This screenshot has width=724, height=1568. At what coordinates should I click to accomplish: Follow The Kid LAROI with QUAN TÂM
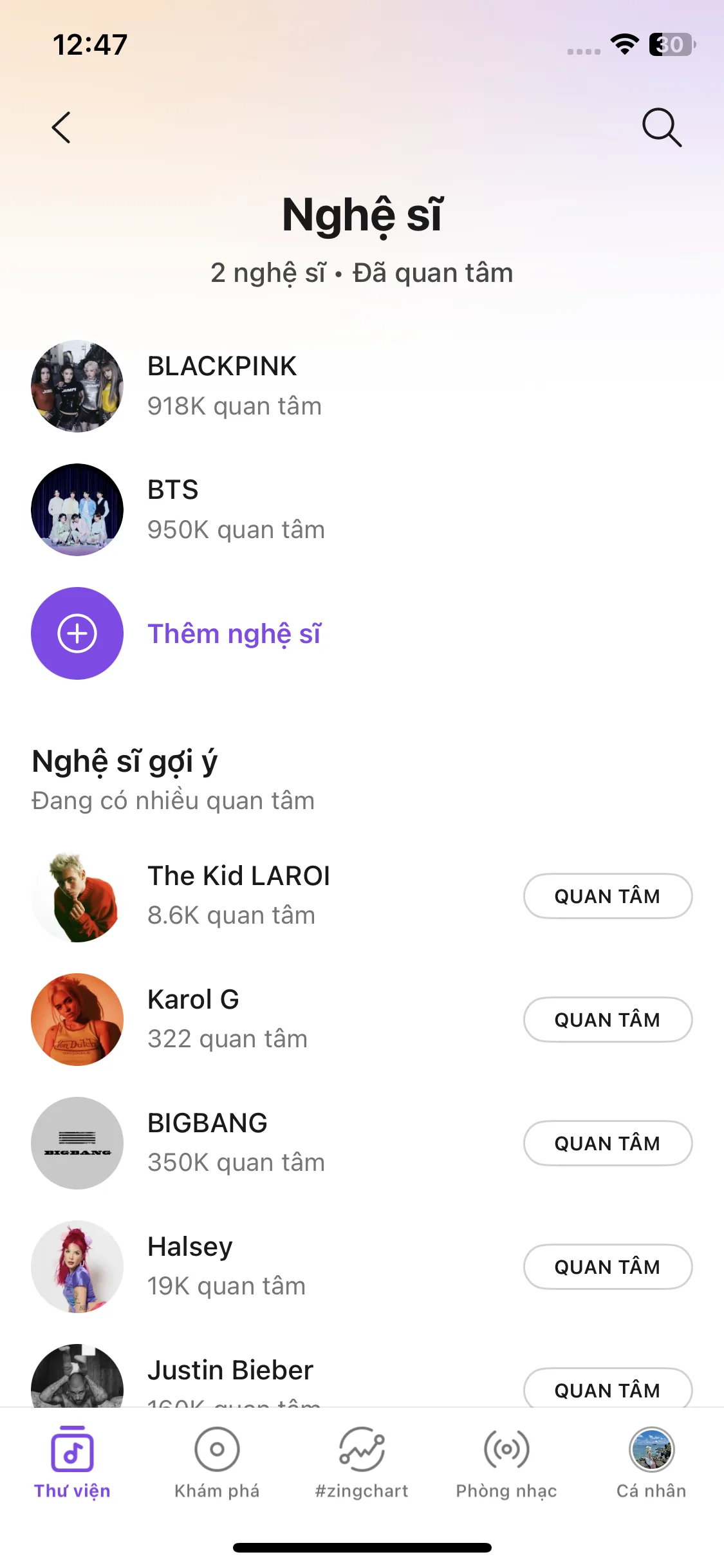[608, 896]
